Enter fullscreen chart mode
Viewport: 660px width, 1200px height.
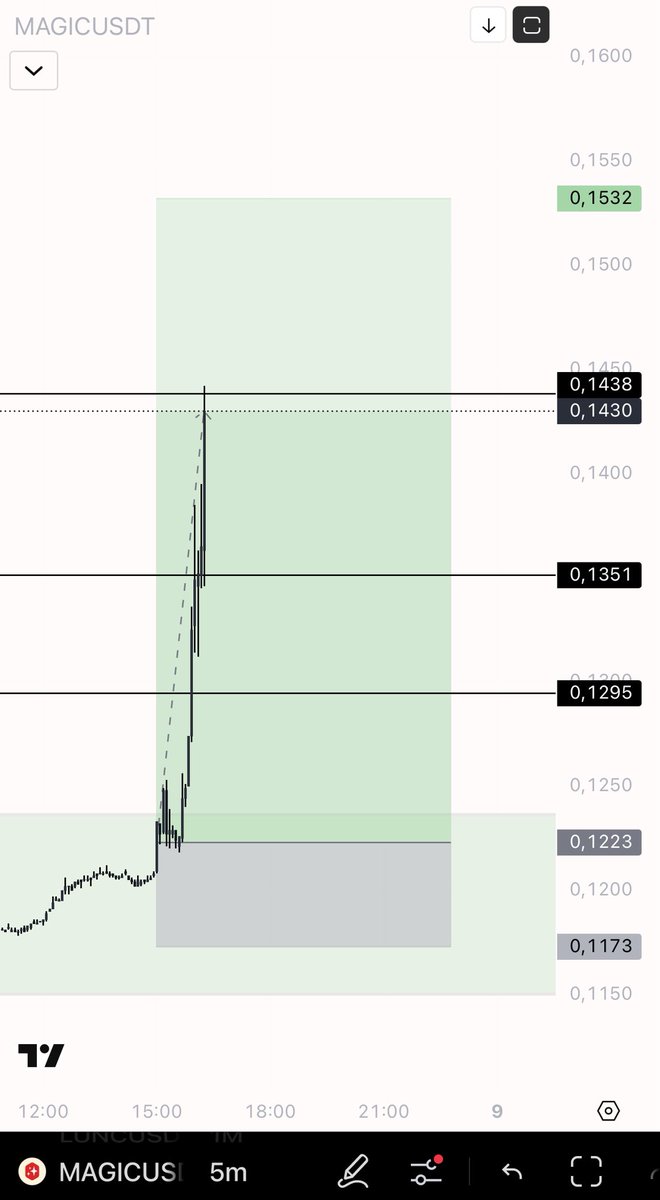(x=586, y=1171)
